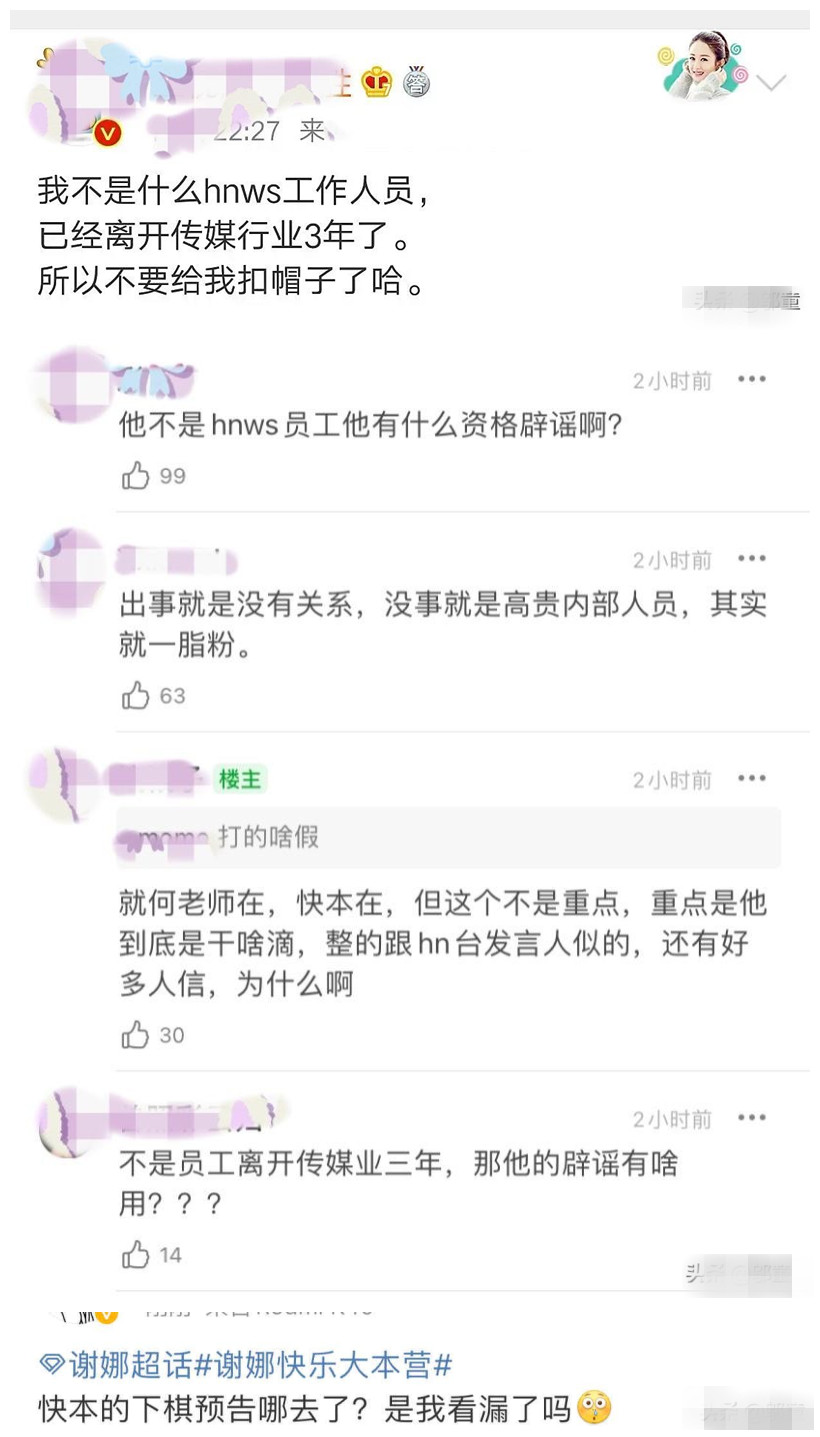The width and height of the screenshot is (820, 1437).
Task: Open the more-options menu on the last comment
Action: (x=751, y=1118)
